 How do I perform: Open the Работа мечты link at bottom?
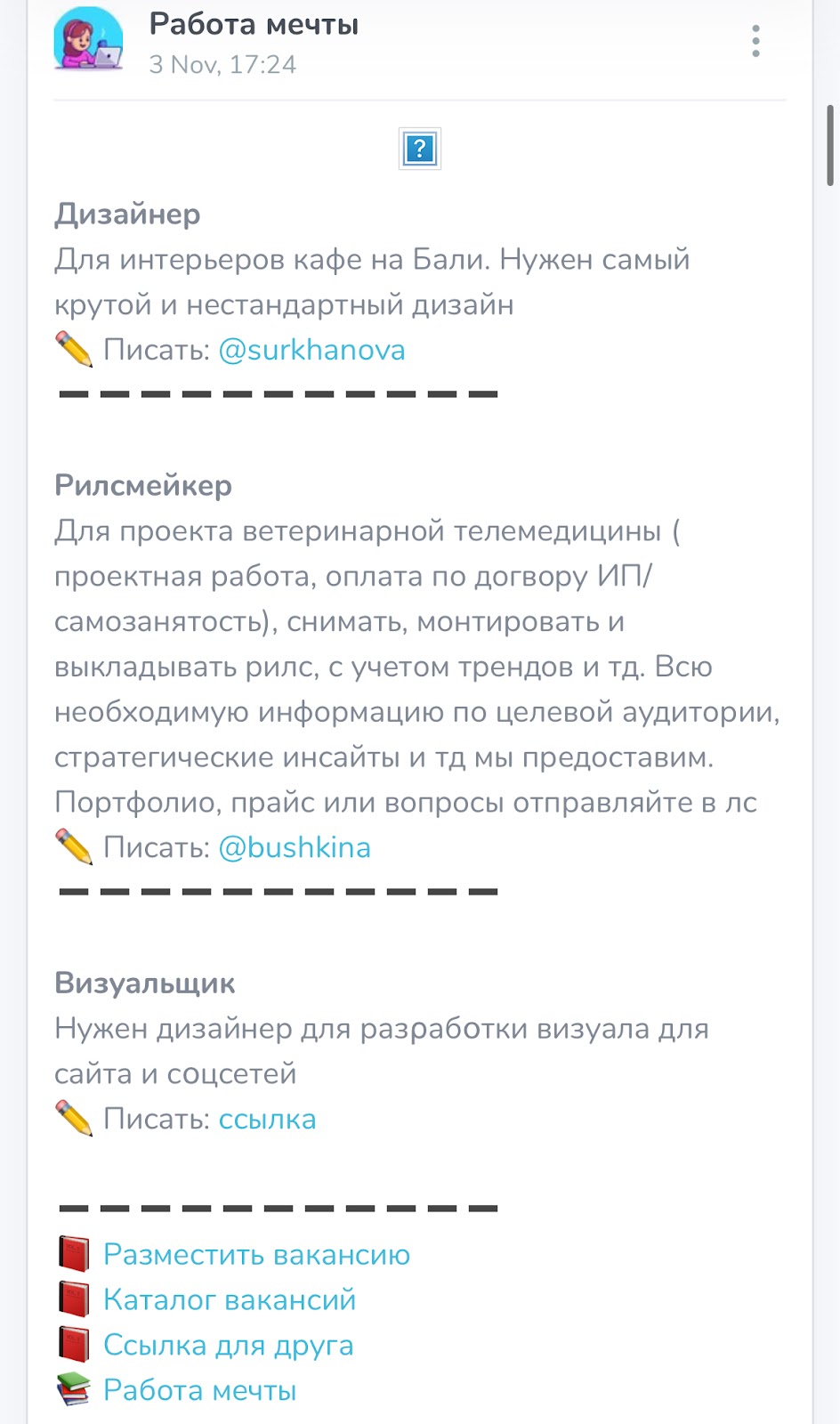199,1389
